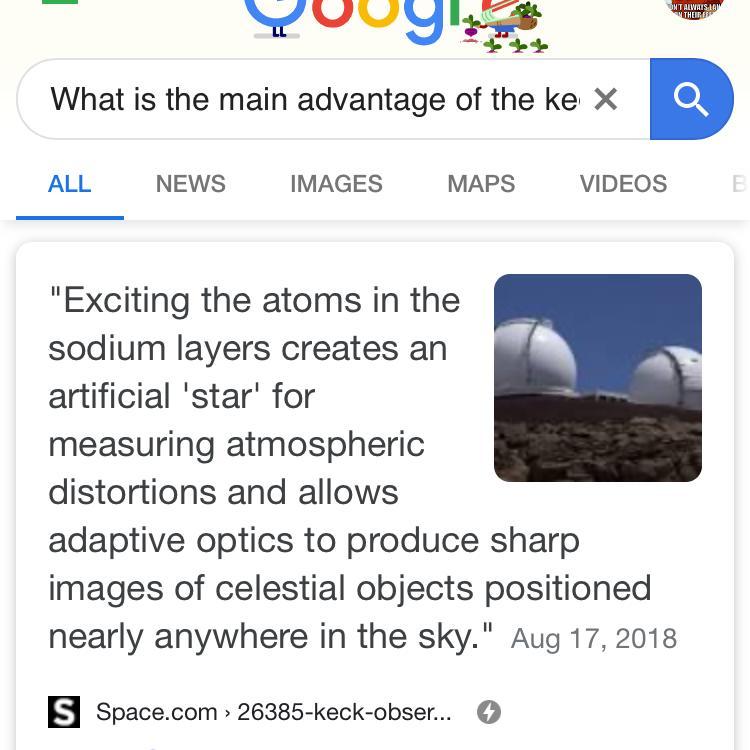The height and width of the screenshot is (750, 750).
Task: Switch to the Maps tab
Action: click(x=481, y=184)
